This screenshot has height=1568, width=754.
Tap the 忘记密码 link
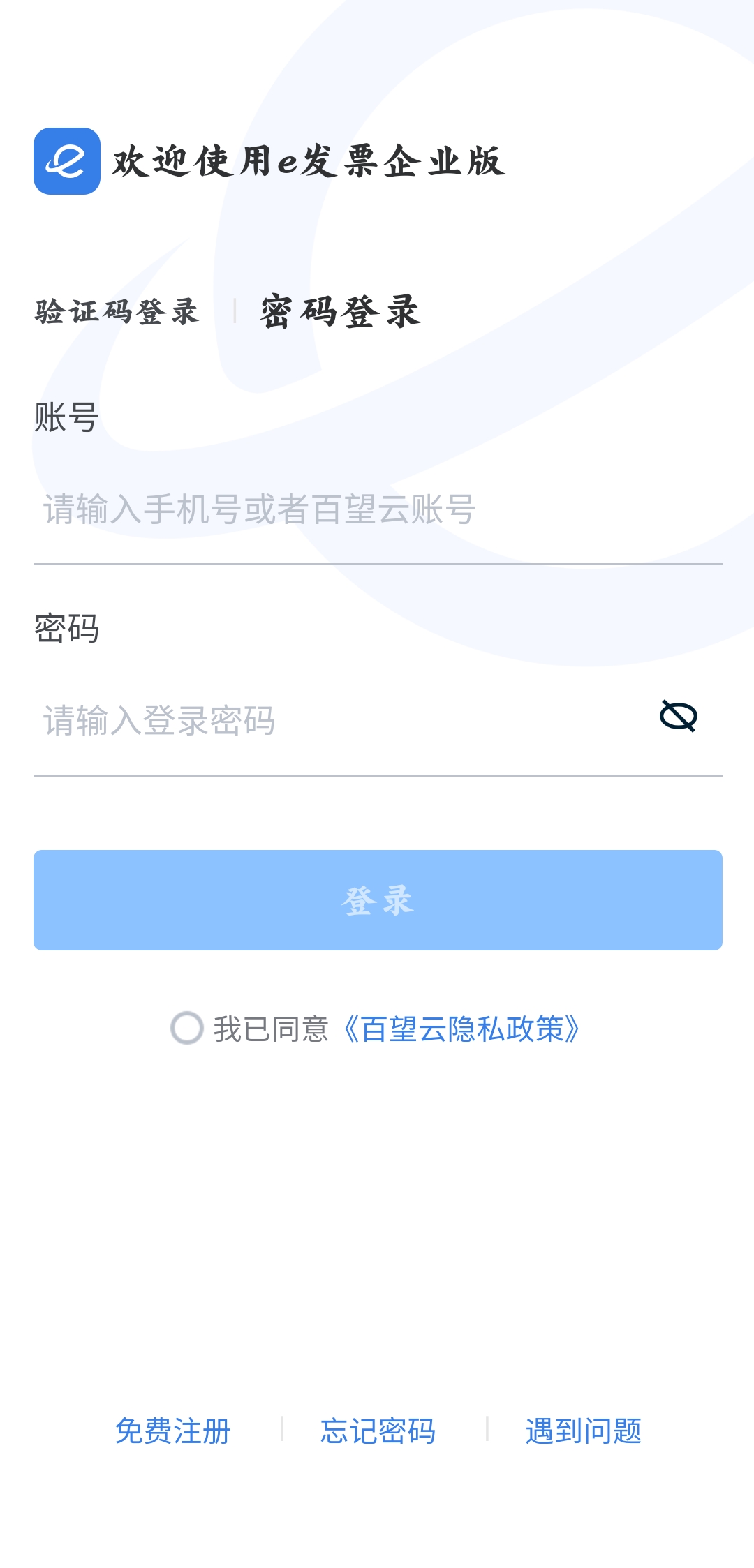point(378,1431)
